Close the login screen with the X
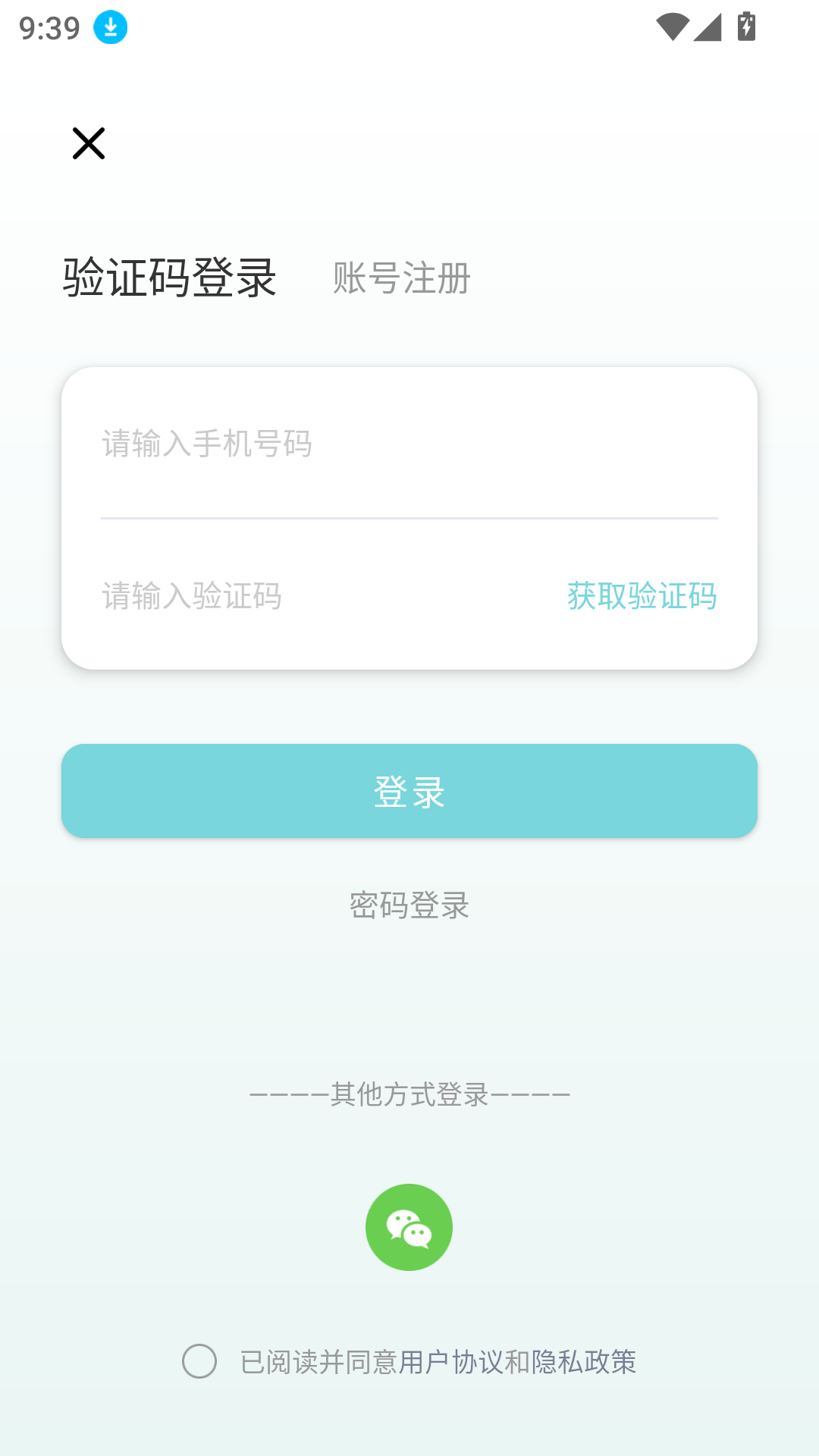Viewport: 819px width, 1456px height. [88, 143]
